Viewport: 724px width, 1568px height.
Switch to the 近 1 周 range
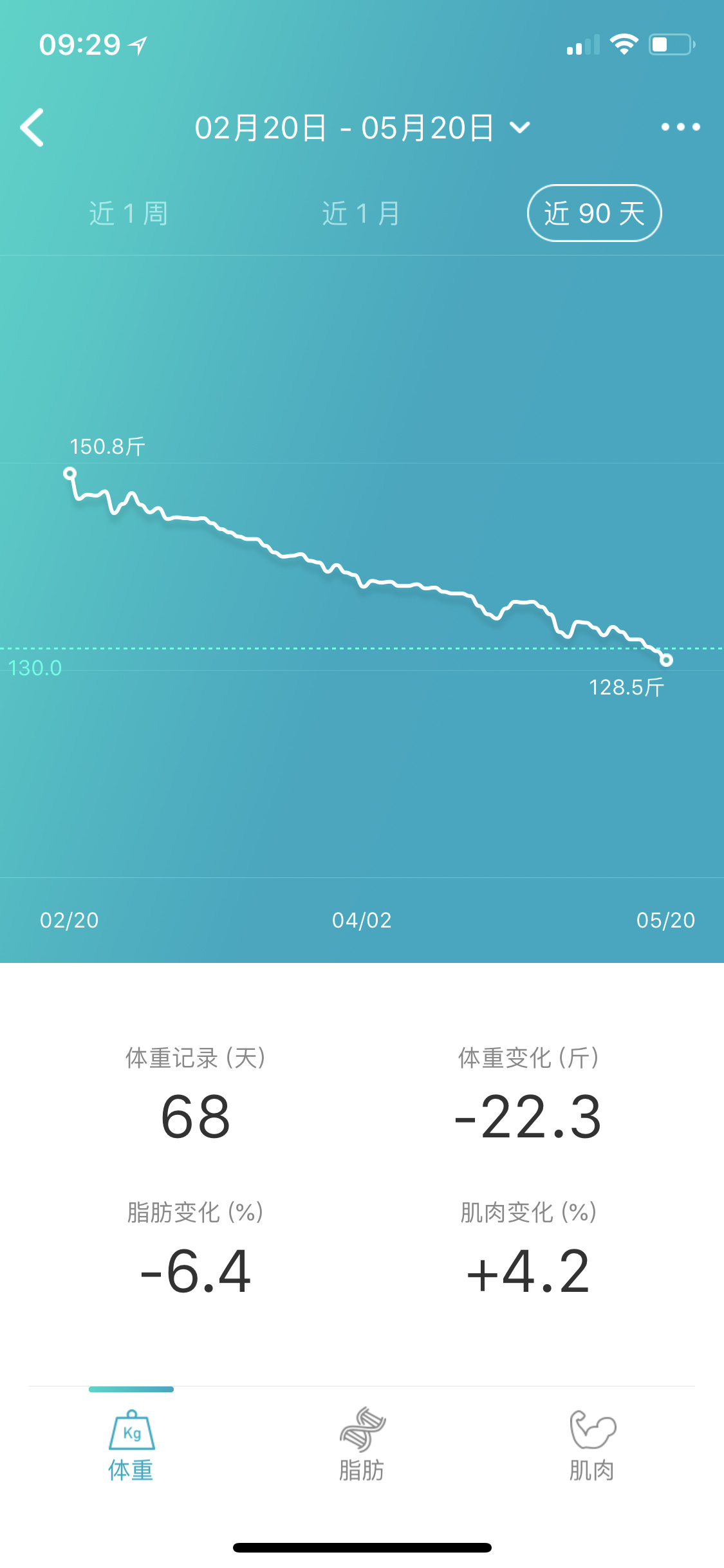coord(129,213)
